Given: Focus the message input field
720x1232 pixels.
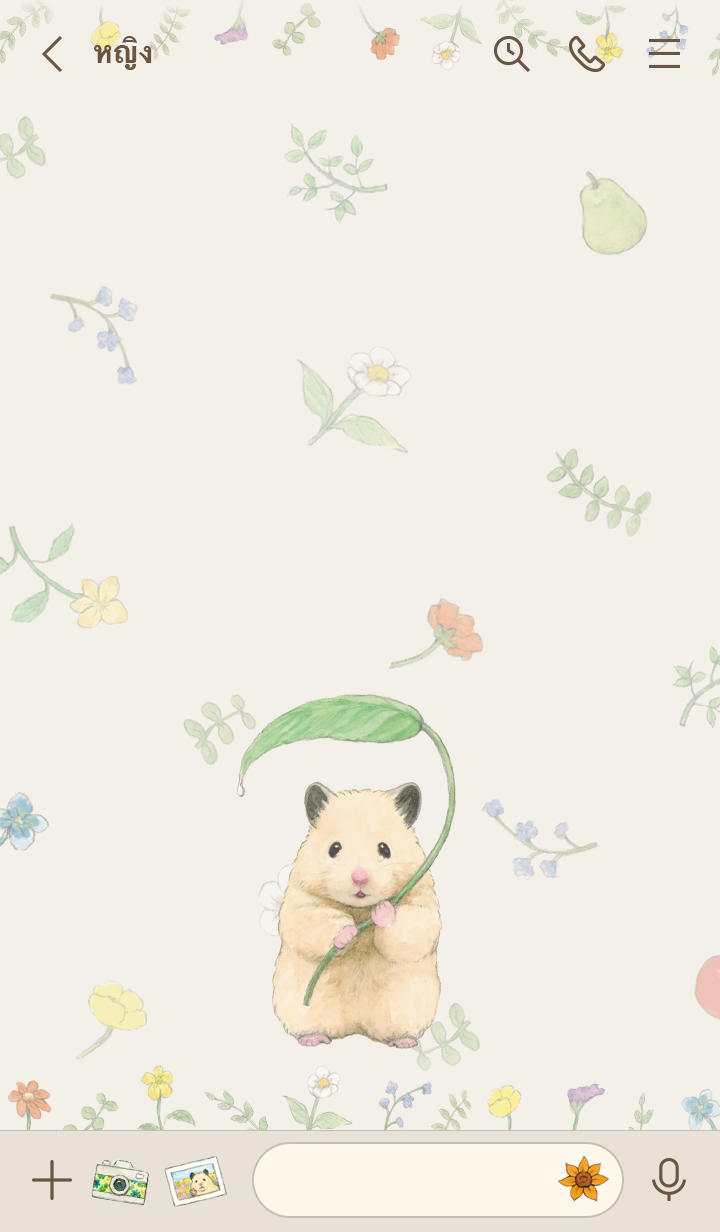Looking at the screenshot, I should point(400,1180).
